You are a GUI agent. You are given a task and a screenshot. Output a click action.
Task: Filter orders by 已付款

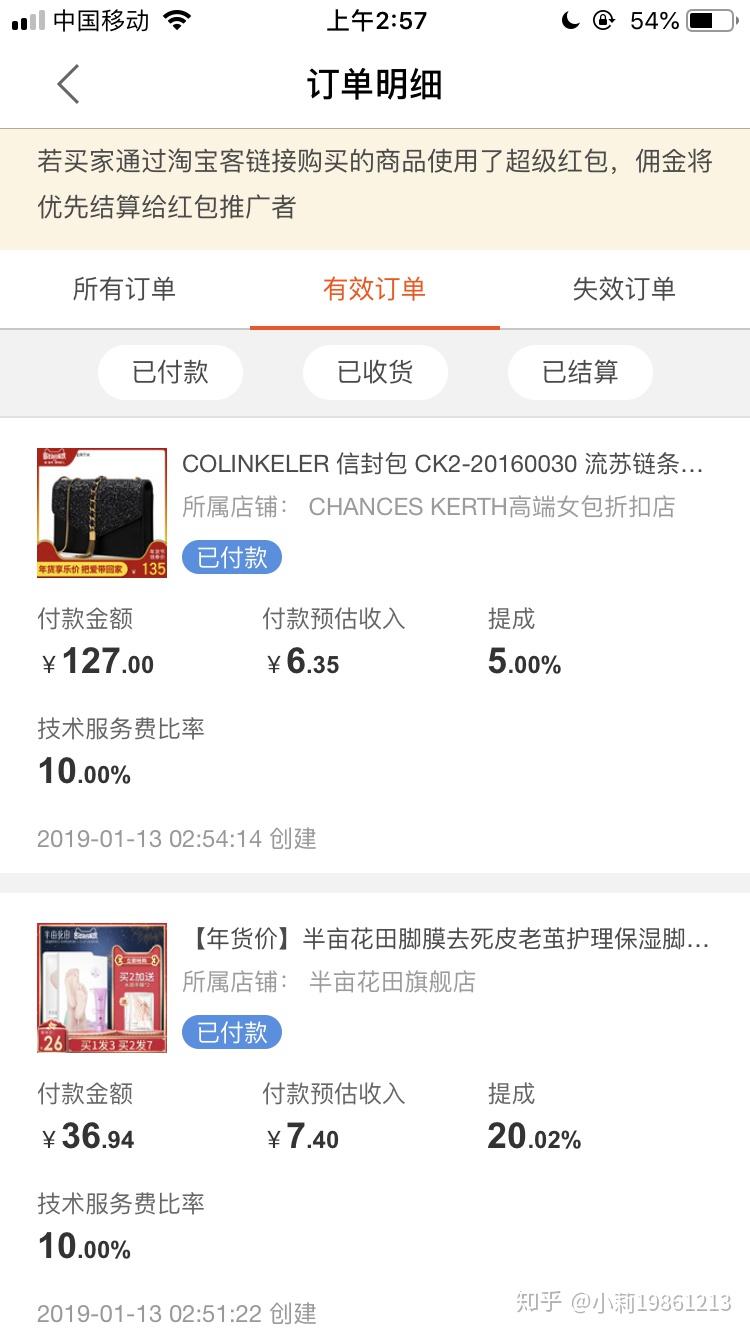(170, 372)
